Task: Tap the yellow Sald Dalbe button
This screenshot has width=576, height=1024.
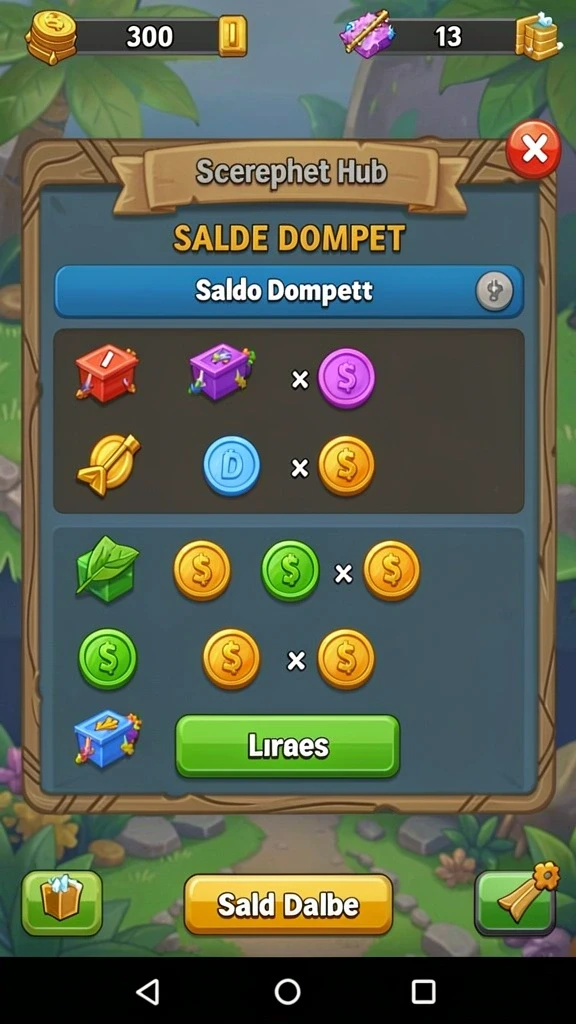Action: point(288,904)
